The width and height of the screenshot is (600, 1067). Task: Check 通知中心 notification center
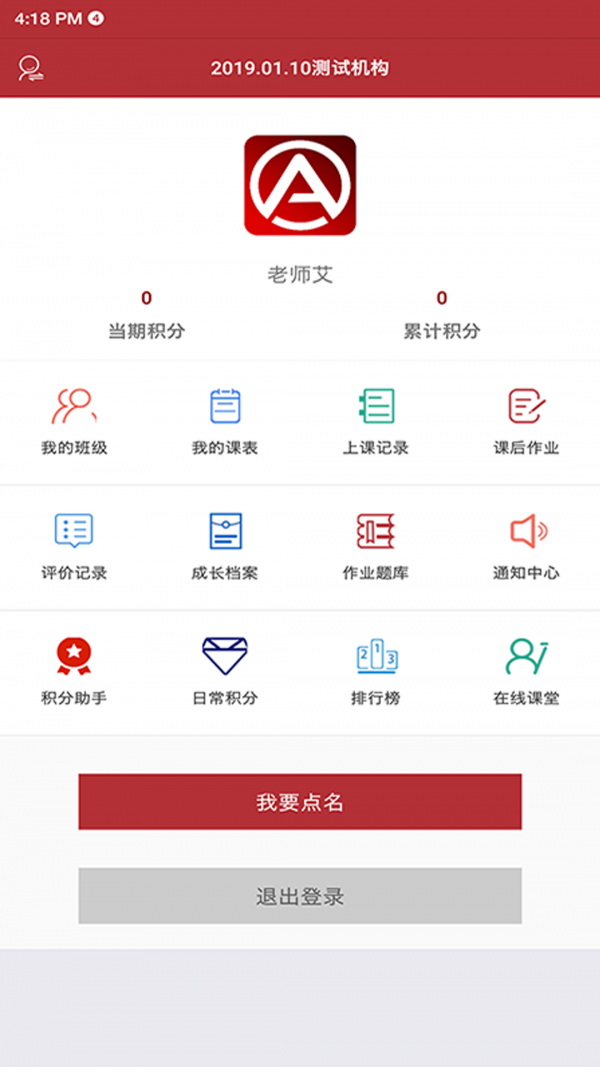click(x=526, y=546)
